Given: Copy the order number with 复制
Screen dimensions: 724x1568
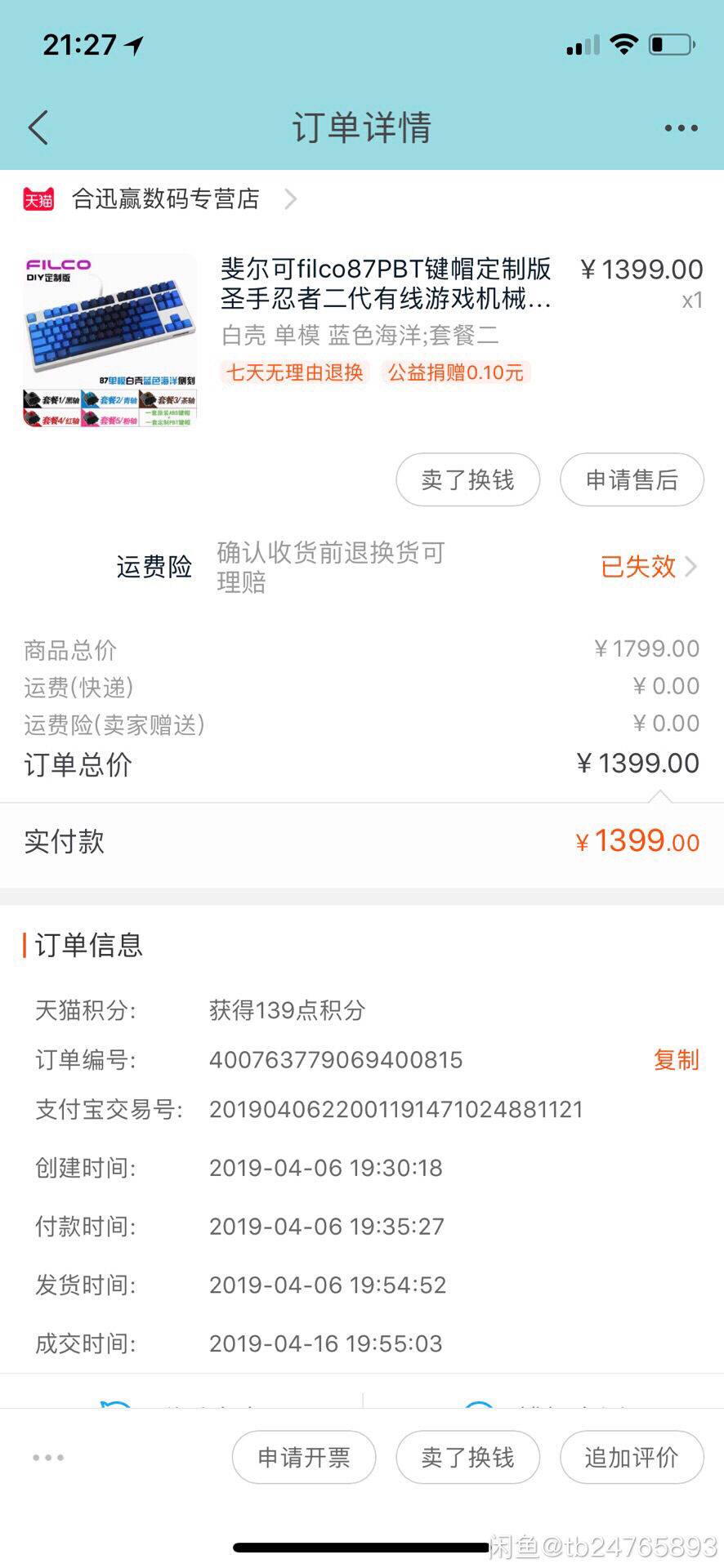Looking at the screenshot, I should pyautogui.click(x=676, y=1060).
